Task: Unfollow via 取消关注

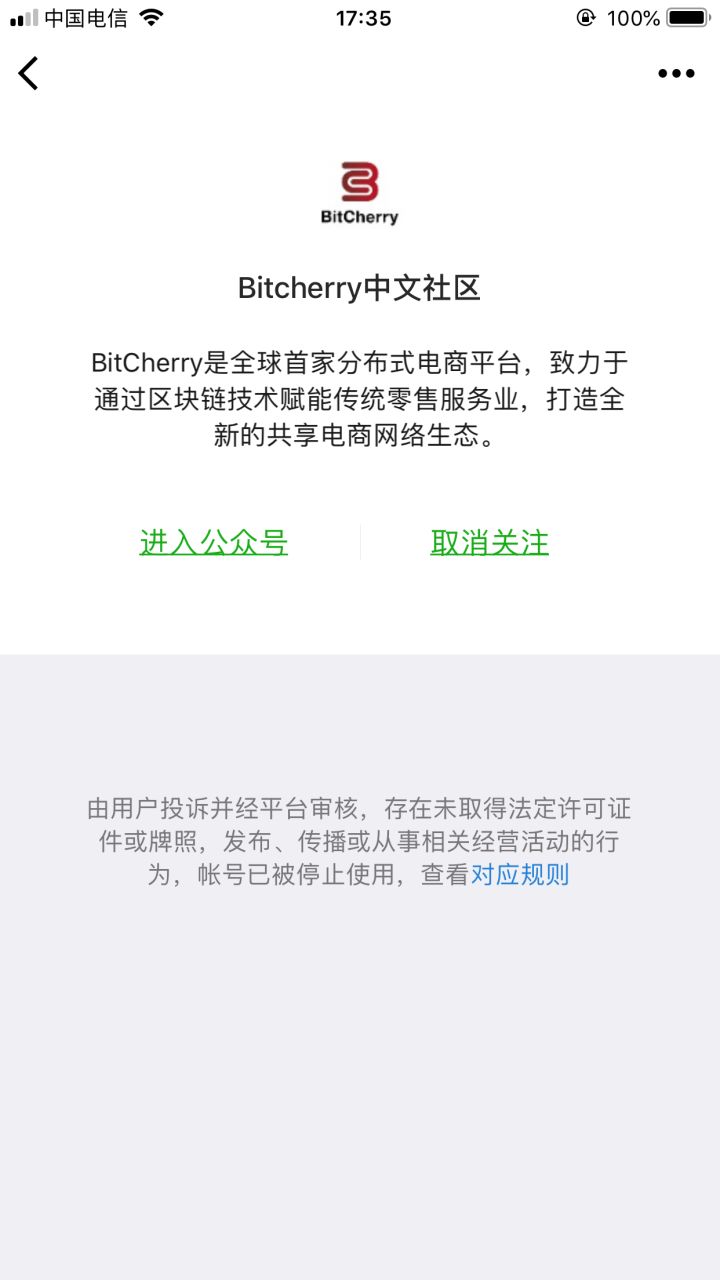Action: (490, 542)
